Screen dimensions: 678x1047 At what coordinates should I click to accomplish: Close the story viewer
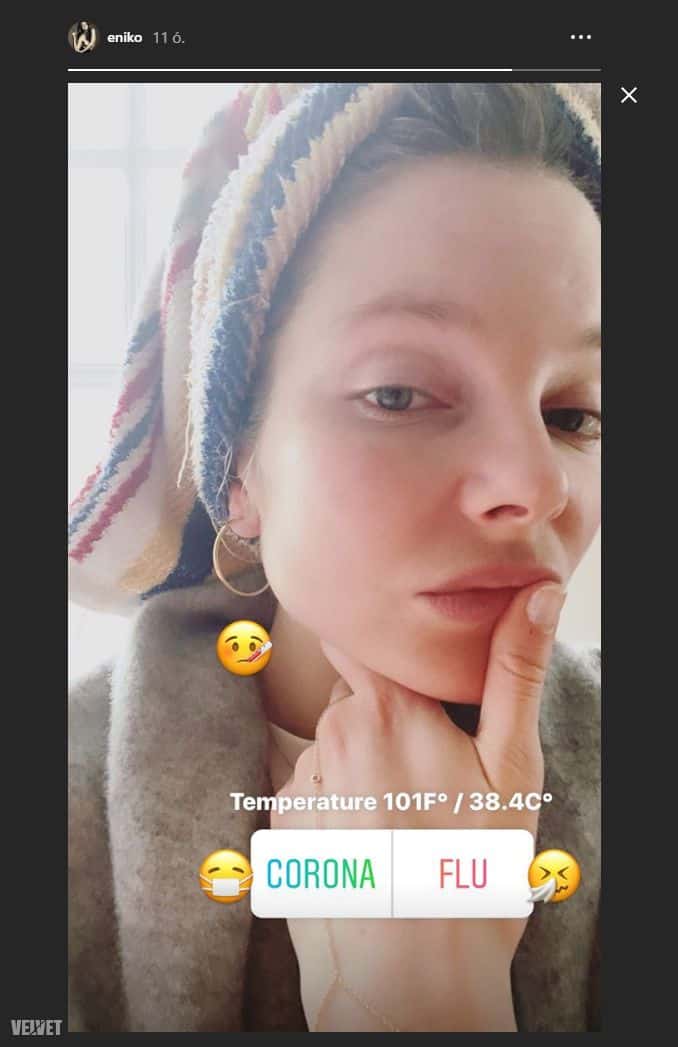point(628,95)
